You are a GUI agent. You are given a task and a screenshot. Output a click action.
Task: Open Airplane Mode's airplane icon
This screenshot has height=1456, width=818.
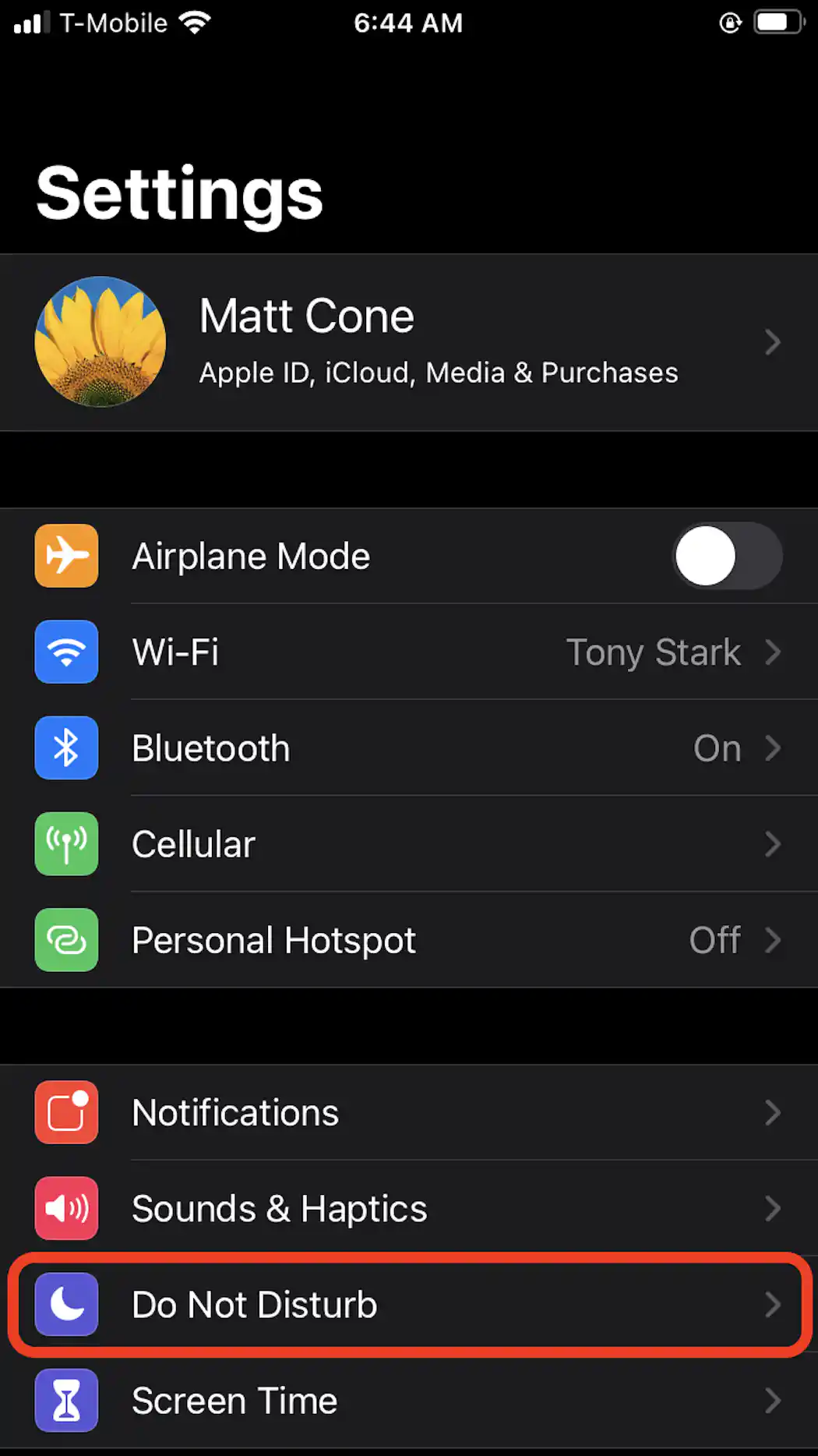click(66, 556)
